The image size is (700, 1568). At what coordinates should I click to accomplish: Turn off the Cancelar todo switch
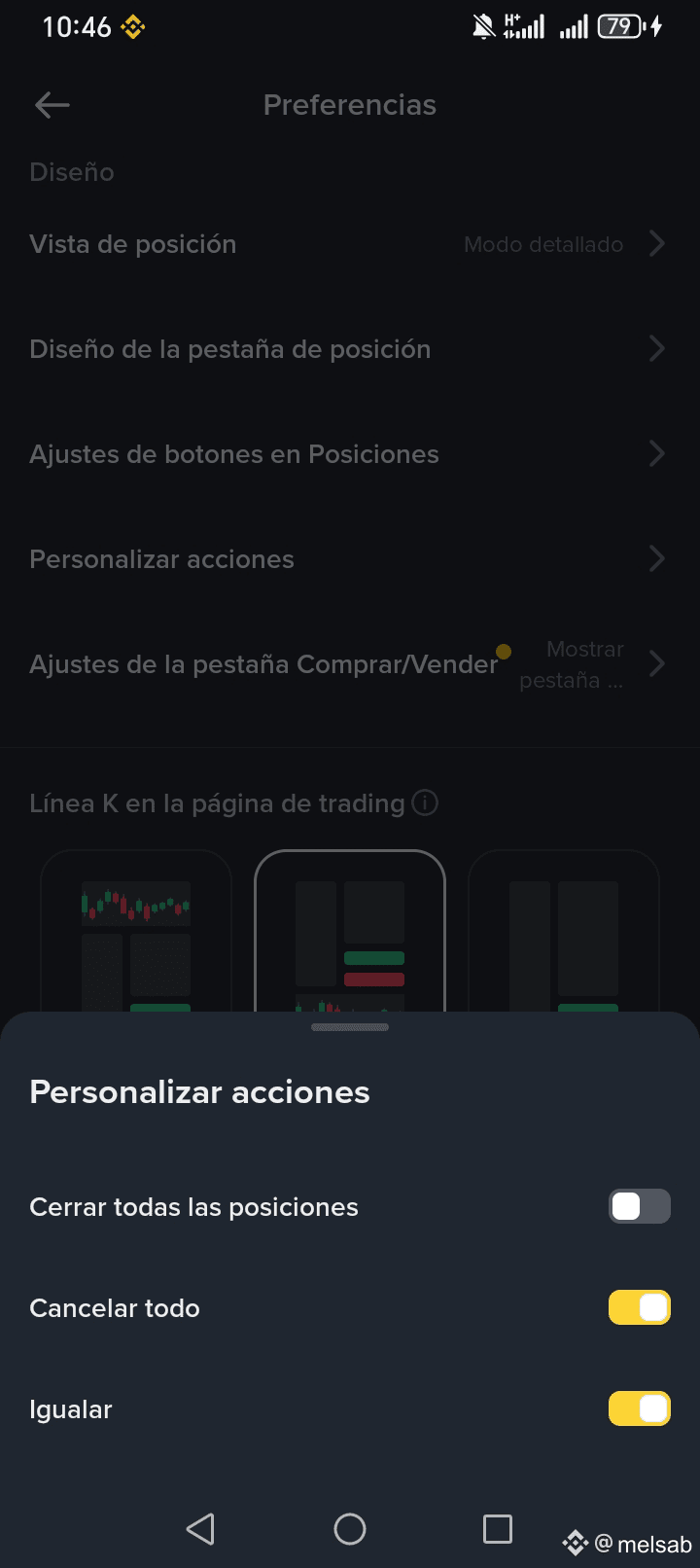click(639, 1307)
